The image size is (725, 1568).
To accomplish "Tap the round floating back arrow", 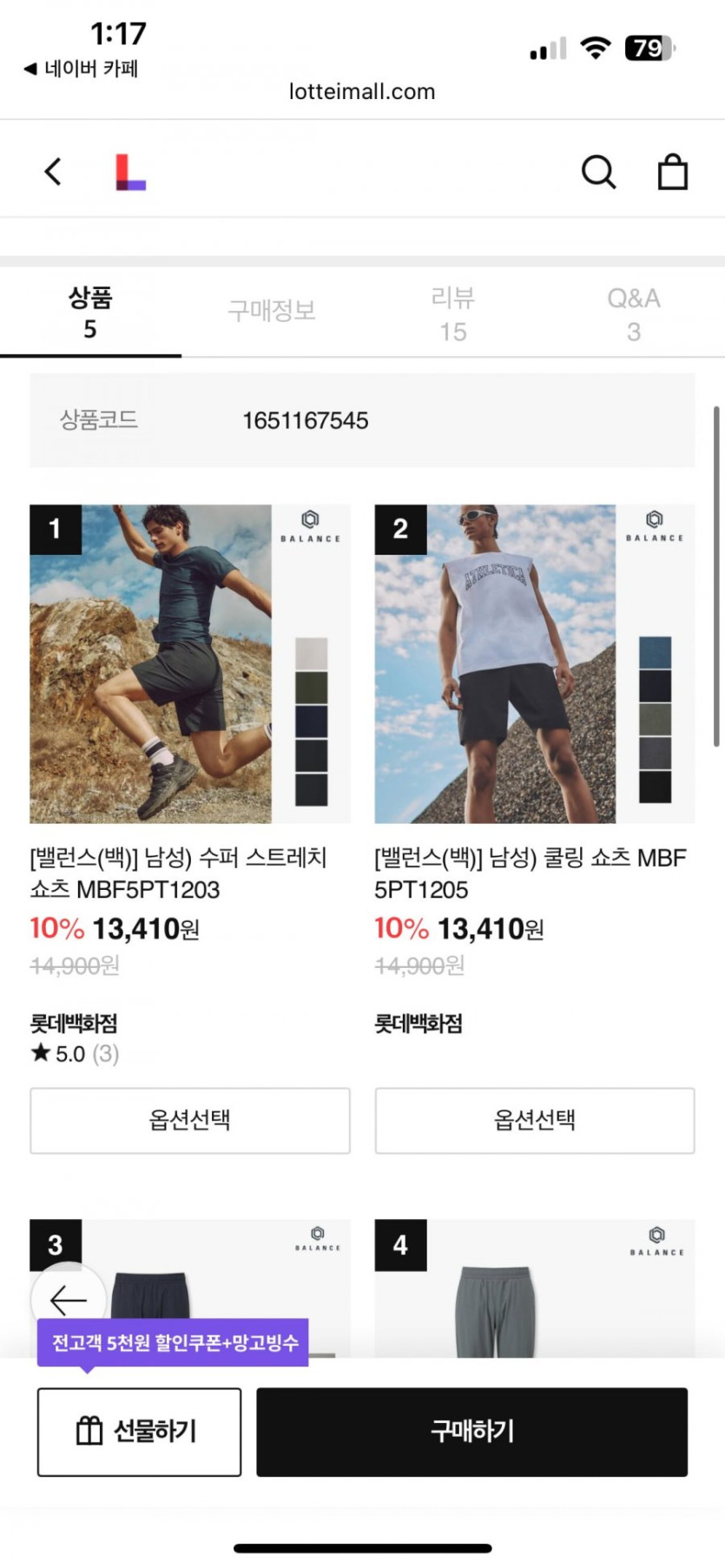I will click(68, 1300).
